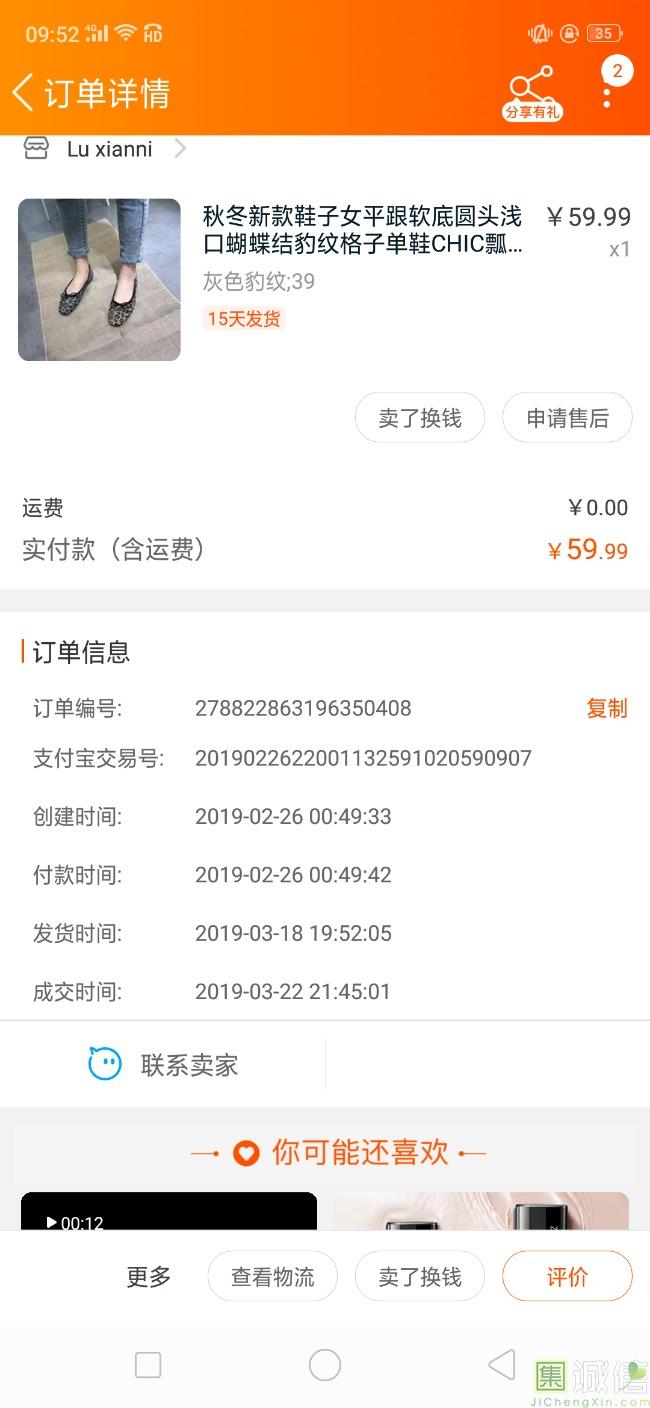The image size is (650, 1408).
Task: Open the system home button
Action: [325, 1365]
